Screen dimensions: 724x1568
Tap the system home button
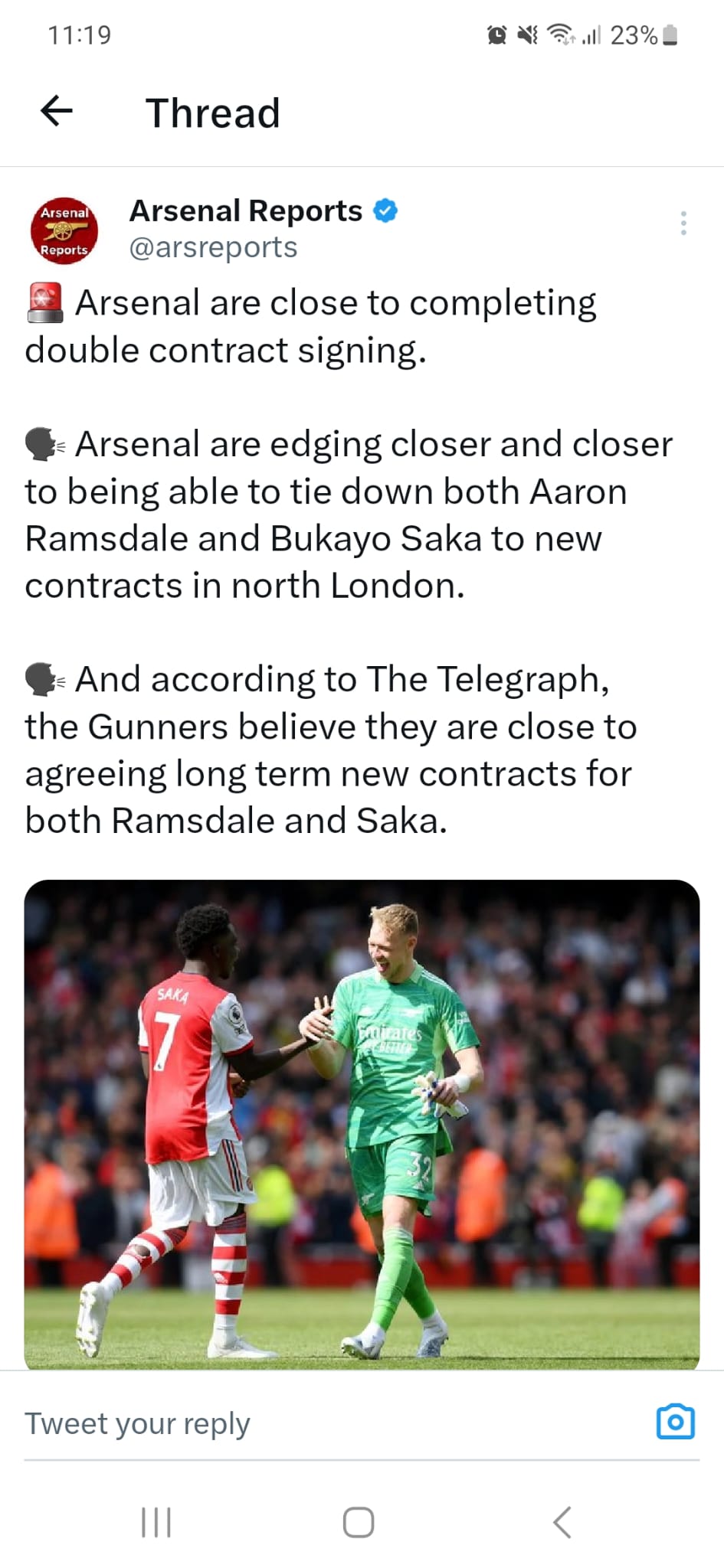(x=359, y=1522)
